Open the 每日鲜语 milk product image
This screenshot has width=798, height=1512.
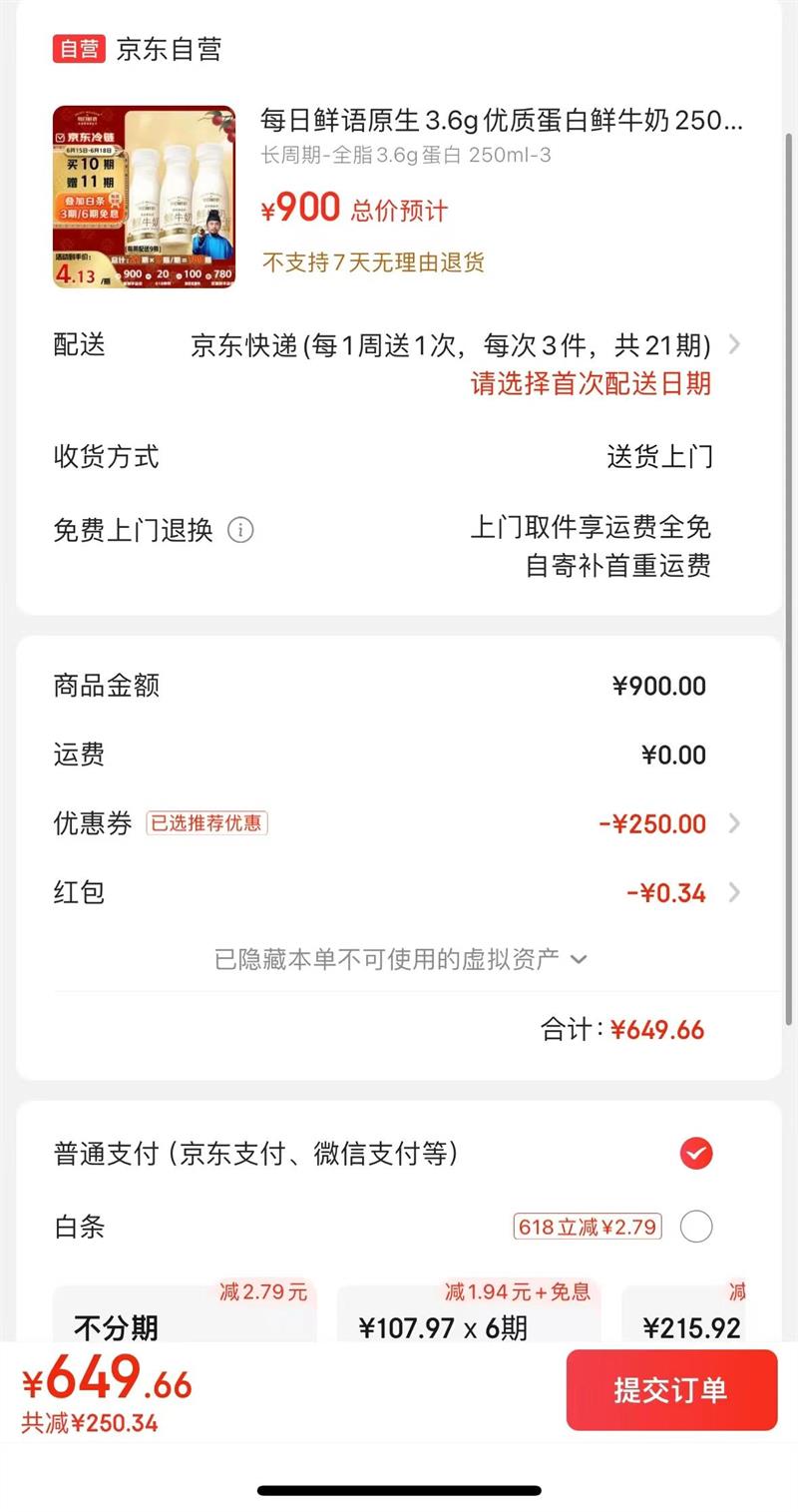pyautogui.click(x=144, y=197)
